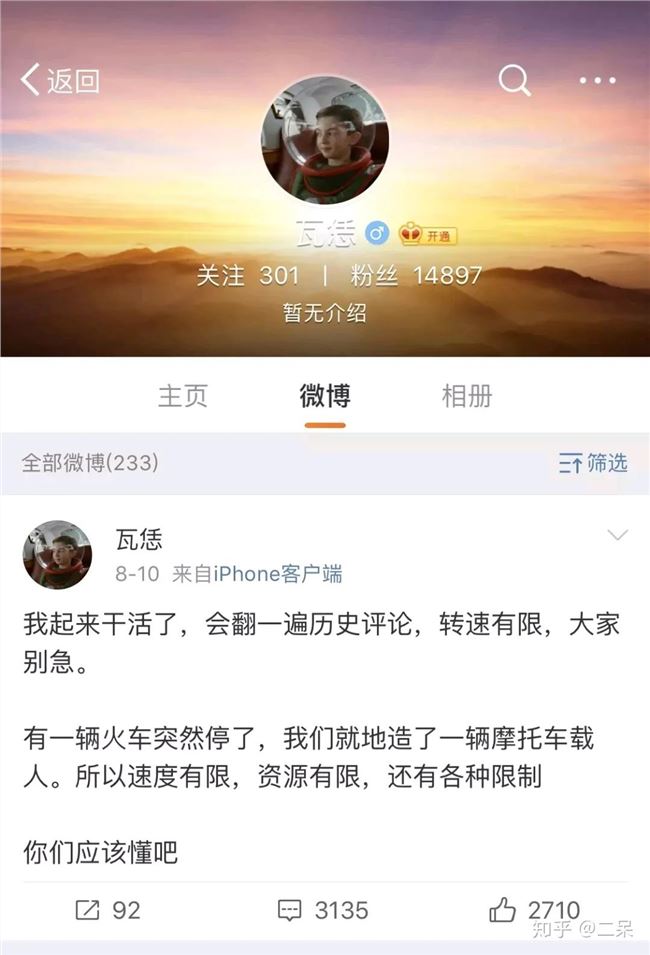Image resolution: width=650 pixels, height=955 pixels.
Task: Go back with the 返回 arrow
Action: pos(58,81)
